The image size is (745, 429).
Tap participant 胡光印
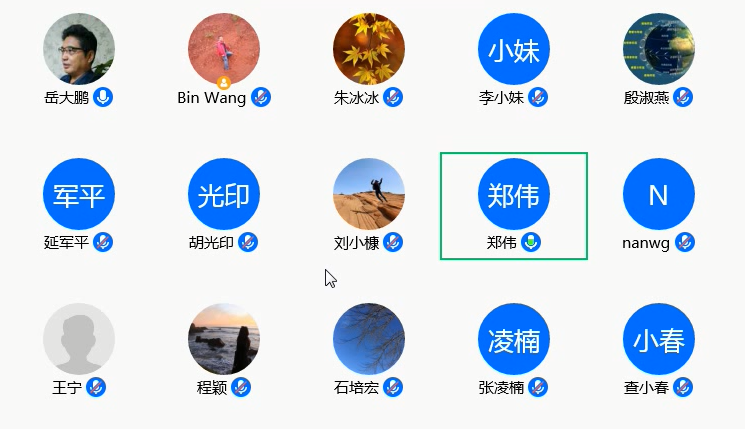(x=224, y=194)
